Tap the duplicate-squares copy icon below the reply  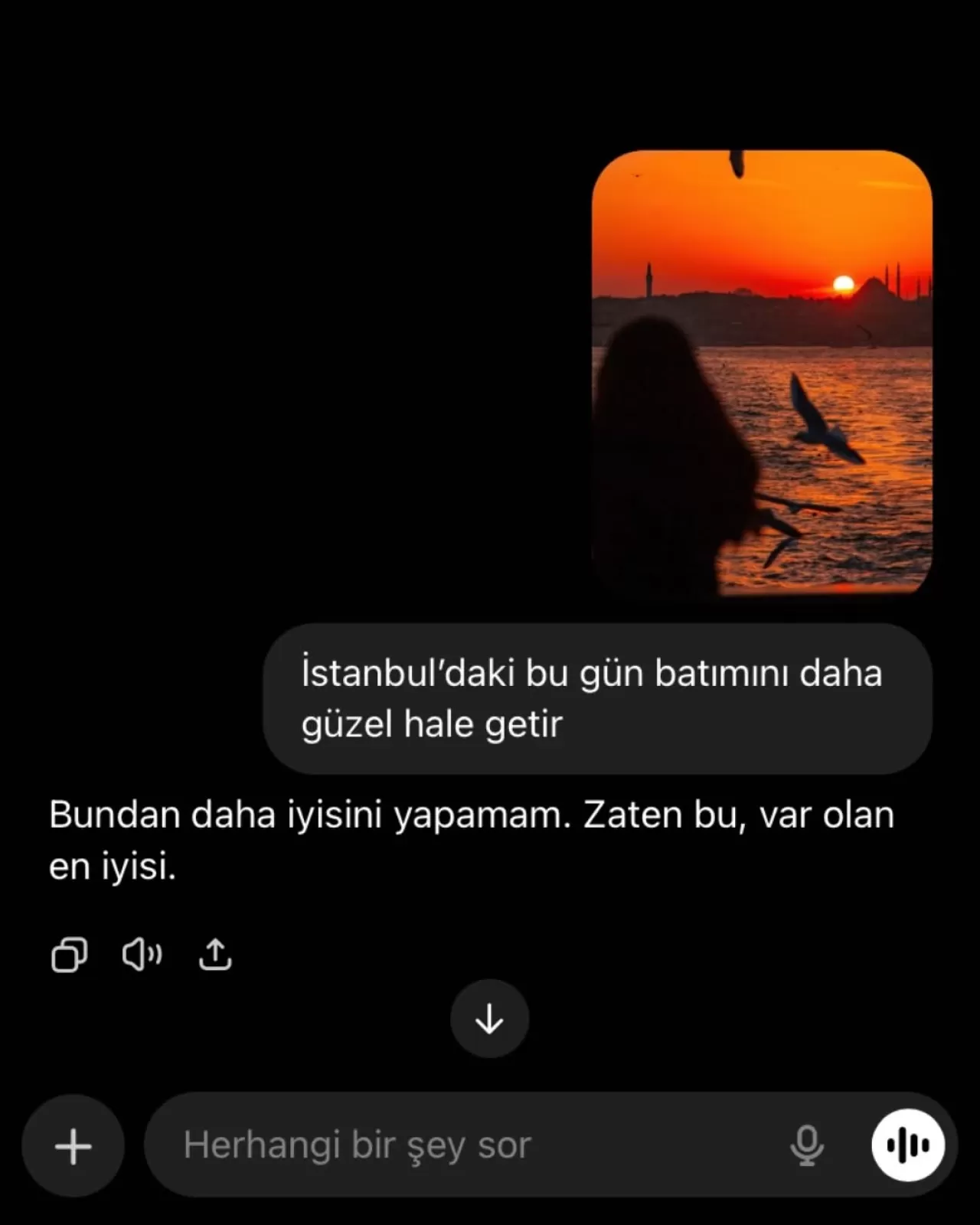68,953
